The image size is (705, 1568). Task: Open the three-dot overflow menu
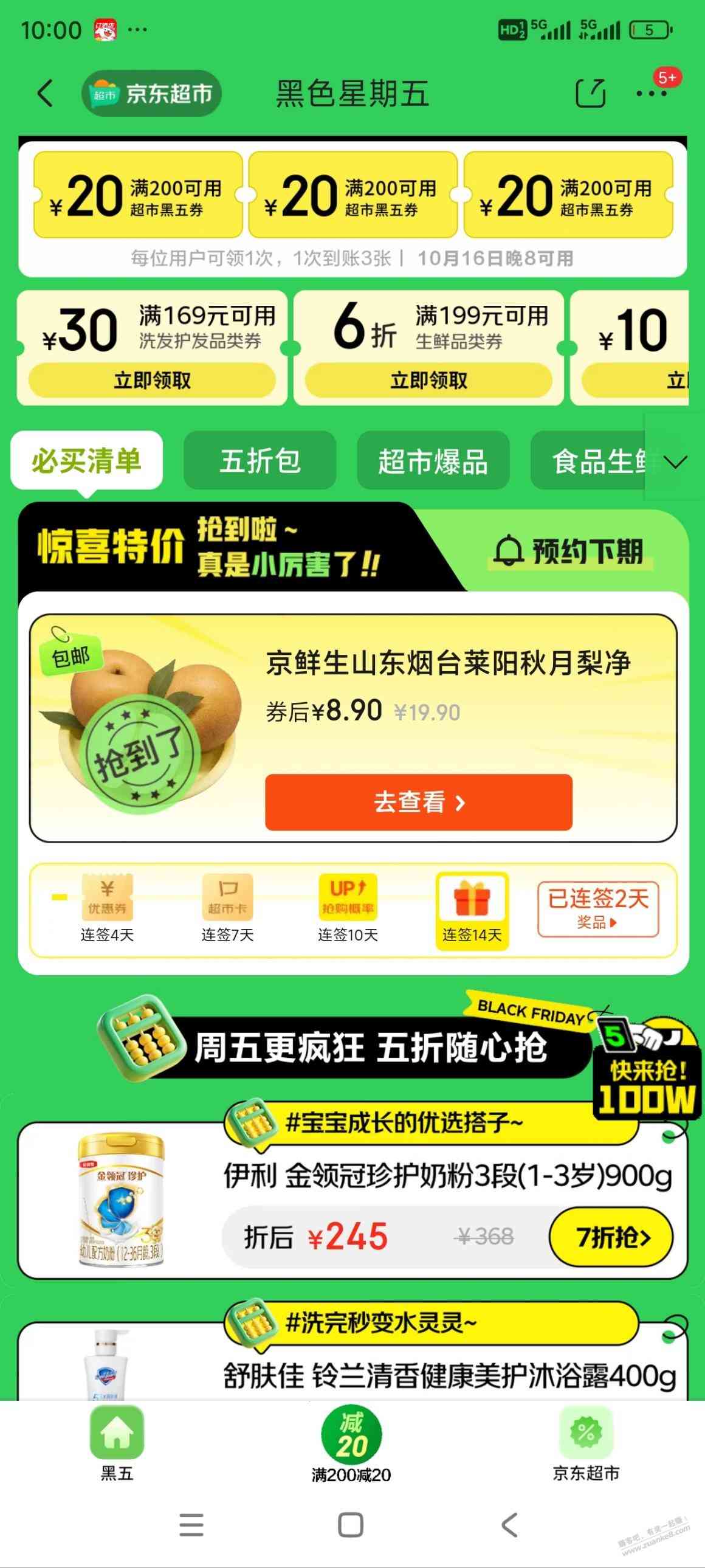tap(651, 93)
